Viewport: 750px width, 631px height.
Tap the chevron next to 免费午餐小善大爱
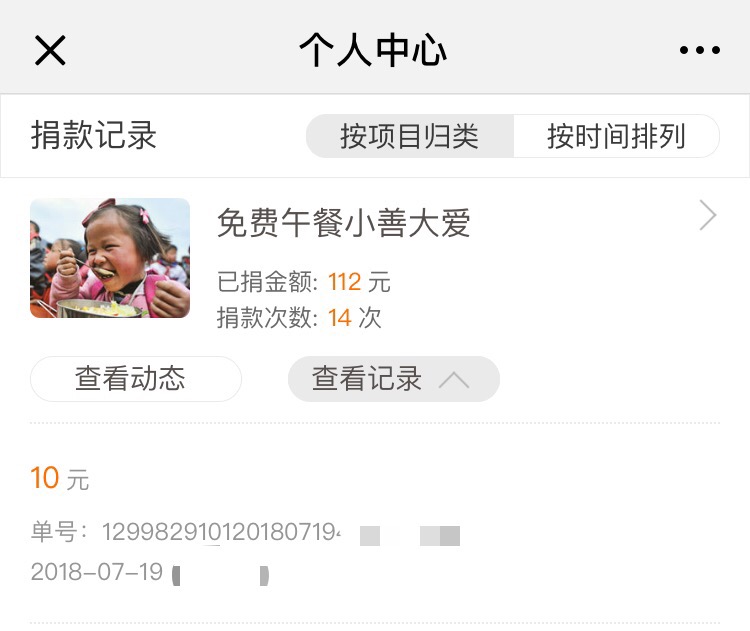click(x=707, y=216)
